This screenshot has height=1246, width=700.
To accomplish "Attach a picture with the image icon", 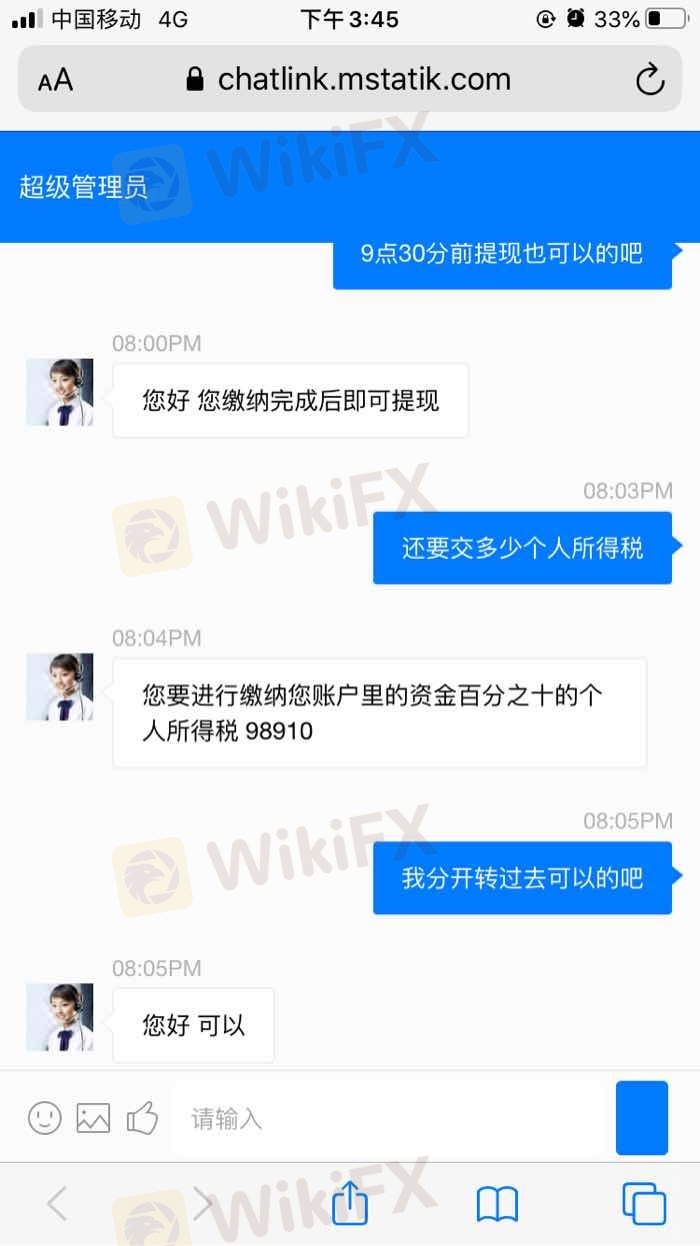I will point(93,1118).
